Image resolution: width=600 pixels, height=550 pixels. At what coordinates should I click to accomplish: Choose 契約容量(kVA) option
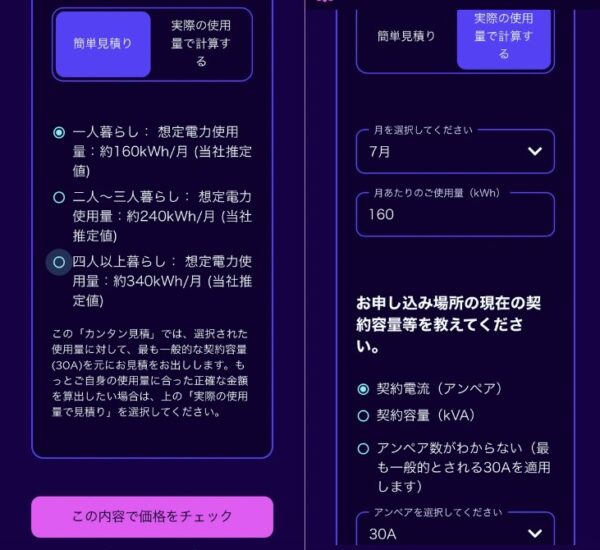click(x=363, y=415)
